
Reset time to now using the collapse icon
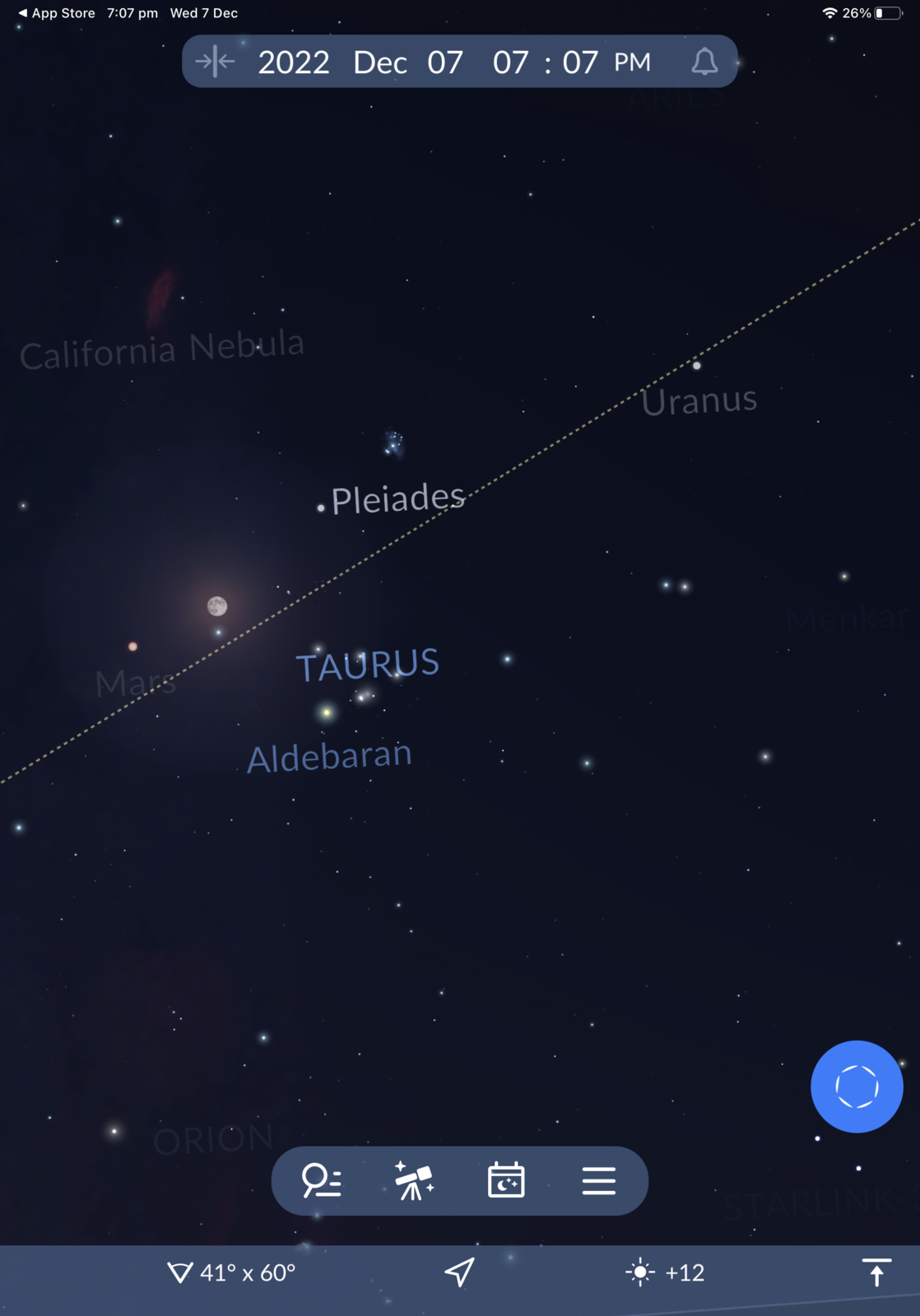tap(215, 62)
